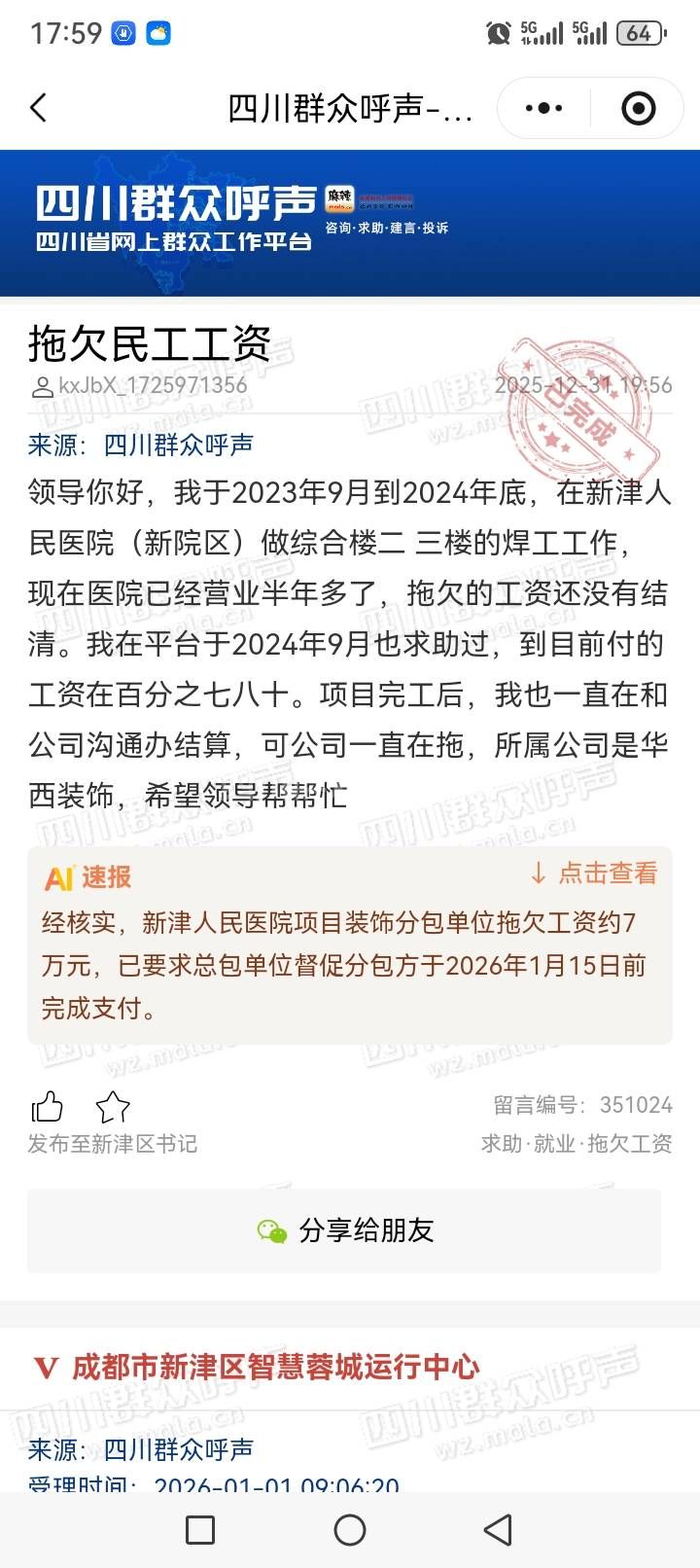Like this post with the thumbs-up icon
This screenshot has height=1568, width=700.
pos(47,1107)
